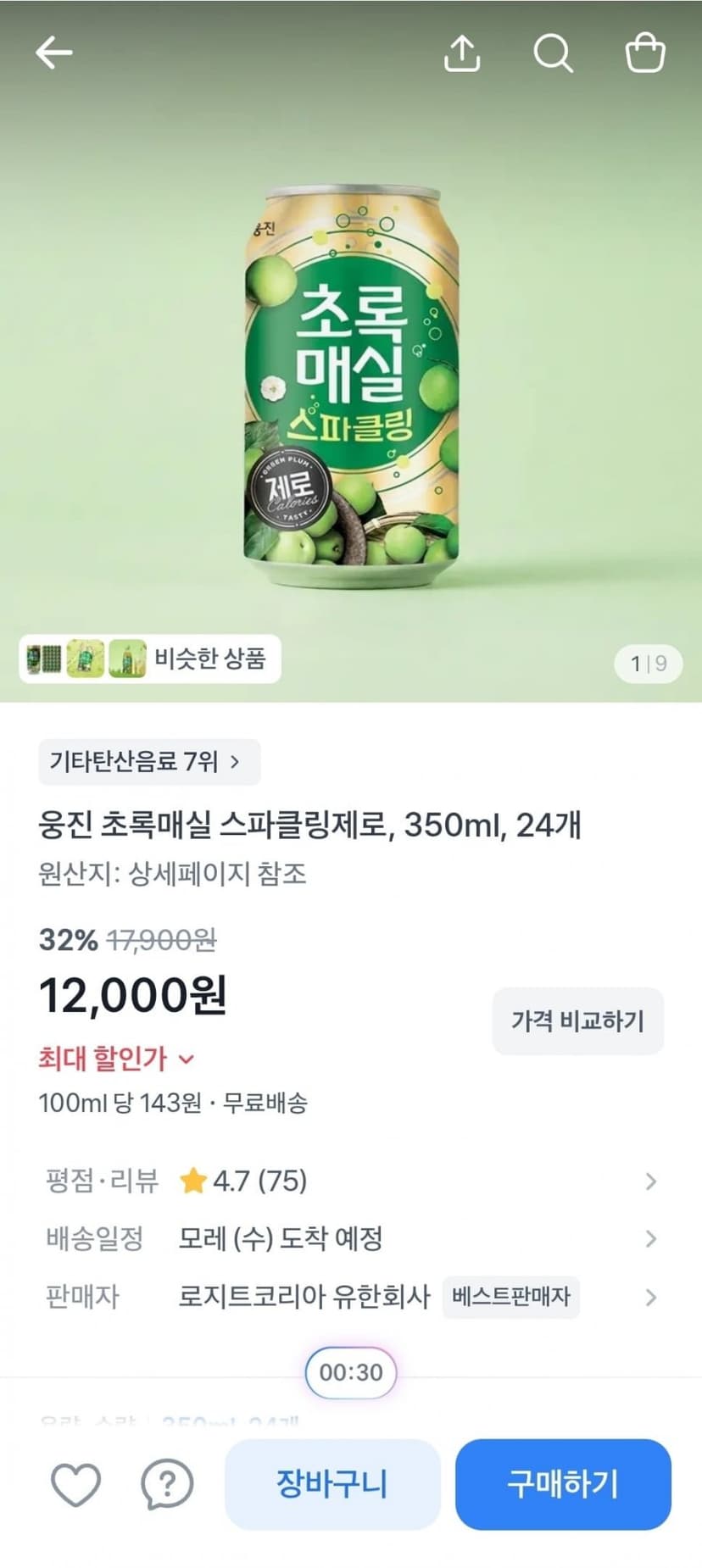
Task: Share this product
Action: pos(462,53)
